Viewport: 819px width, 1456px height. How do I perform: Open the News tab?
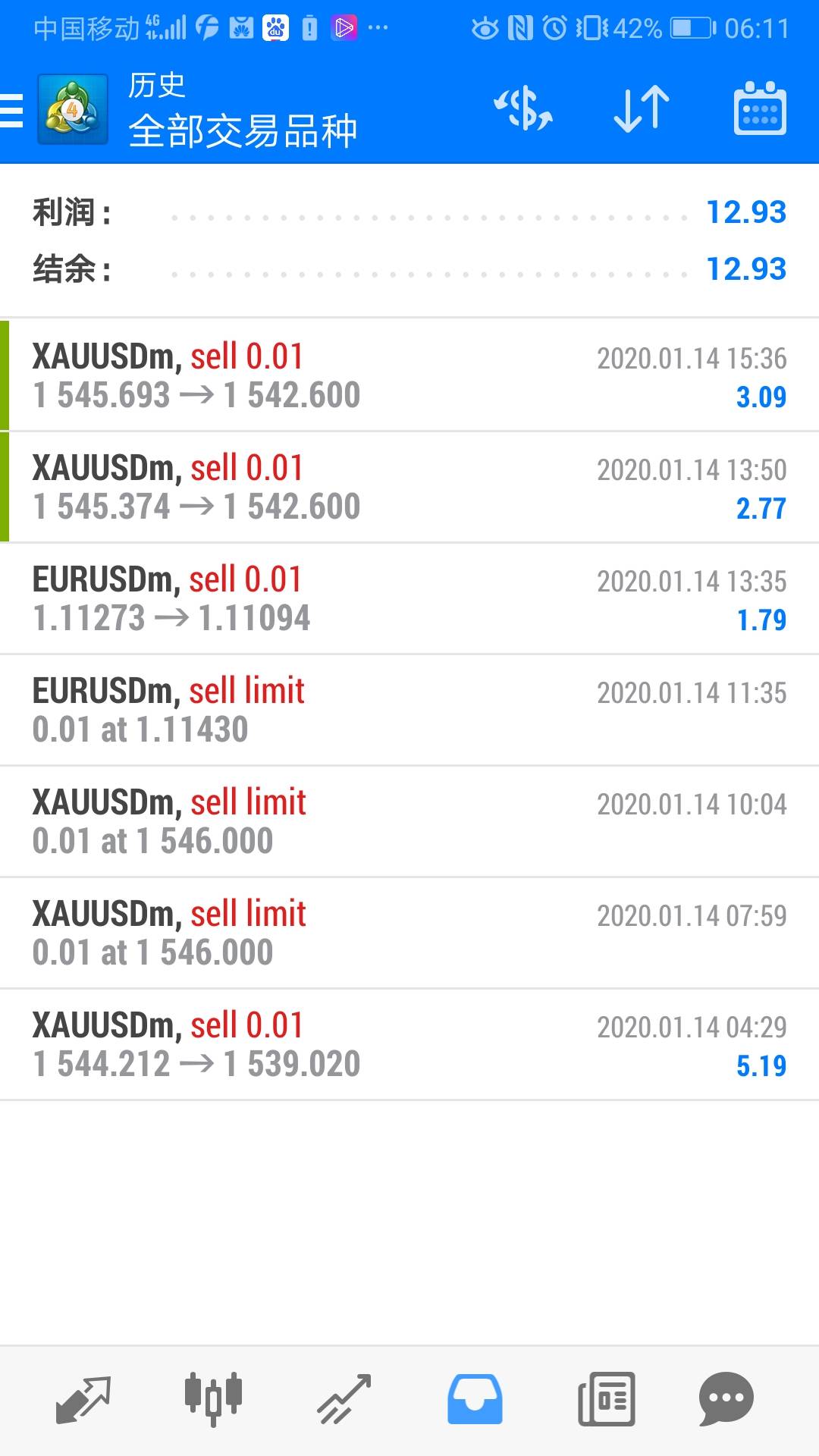606,1399
